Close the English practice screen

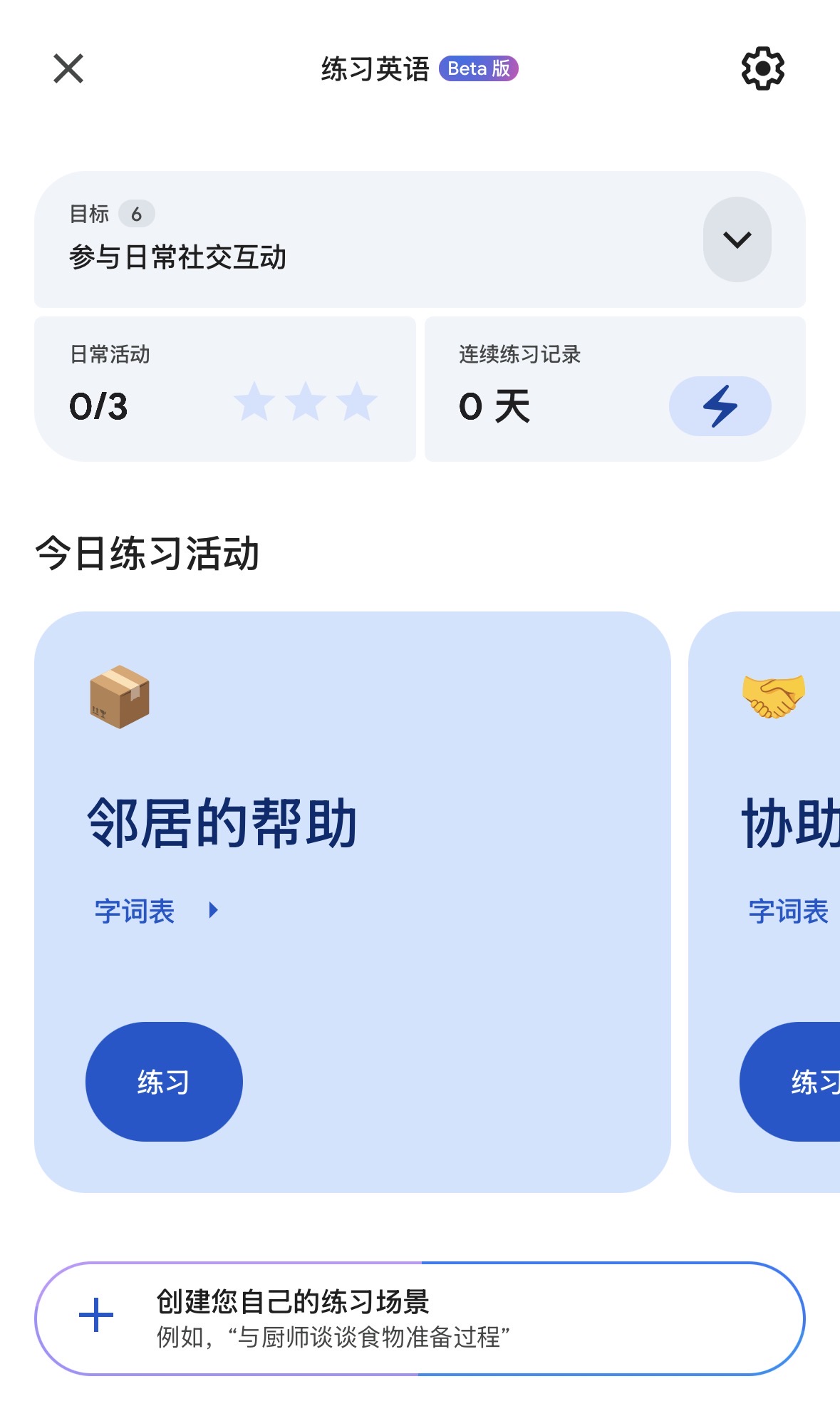tap(68, 68)
